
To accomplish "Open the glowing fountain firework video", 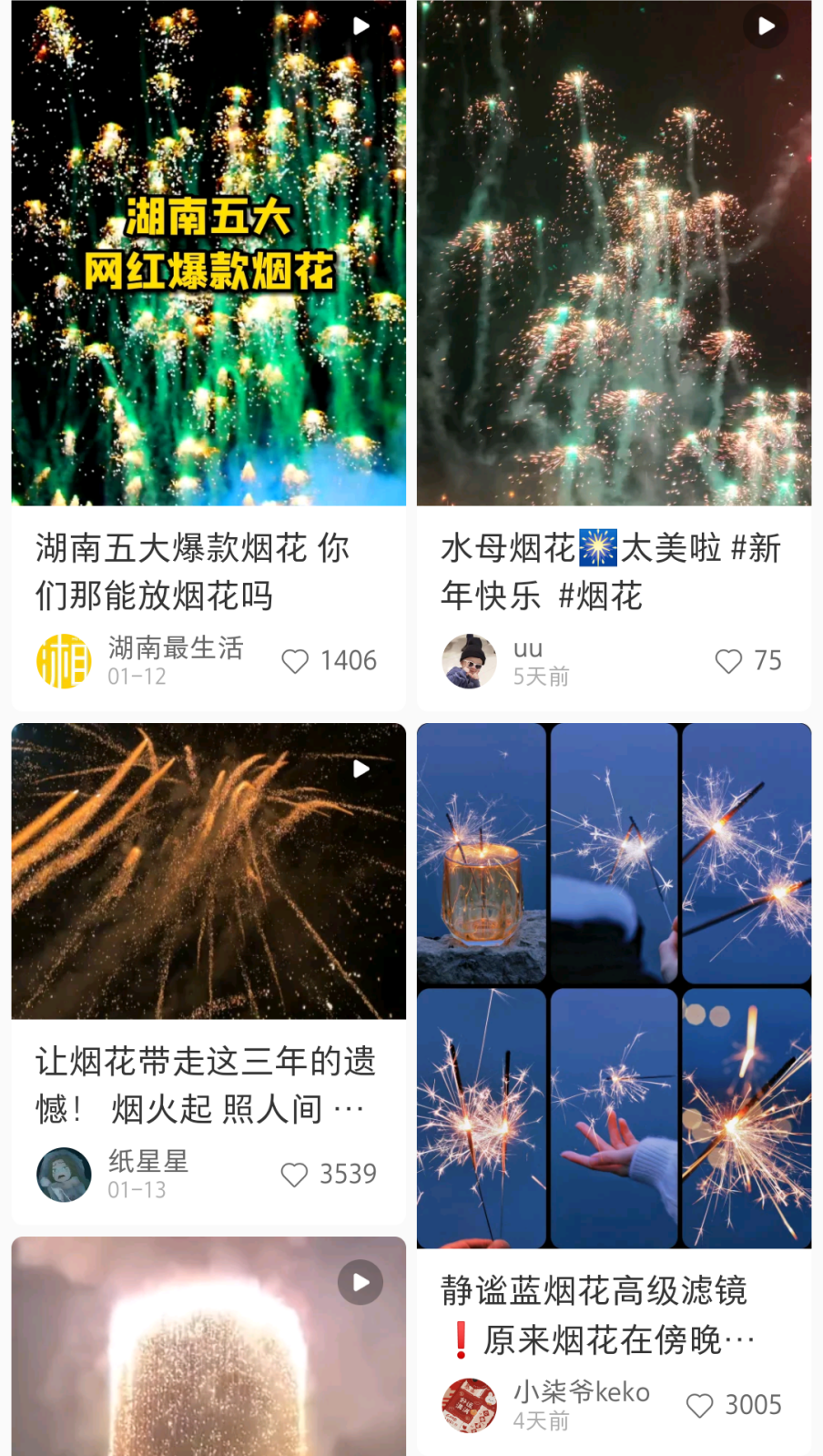I will tap(208, 1348).
